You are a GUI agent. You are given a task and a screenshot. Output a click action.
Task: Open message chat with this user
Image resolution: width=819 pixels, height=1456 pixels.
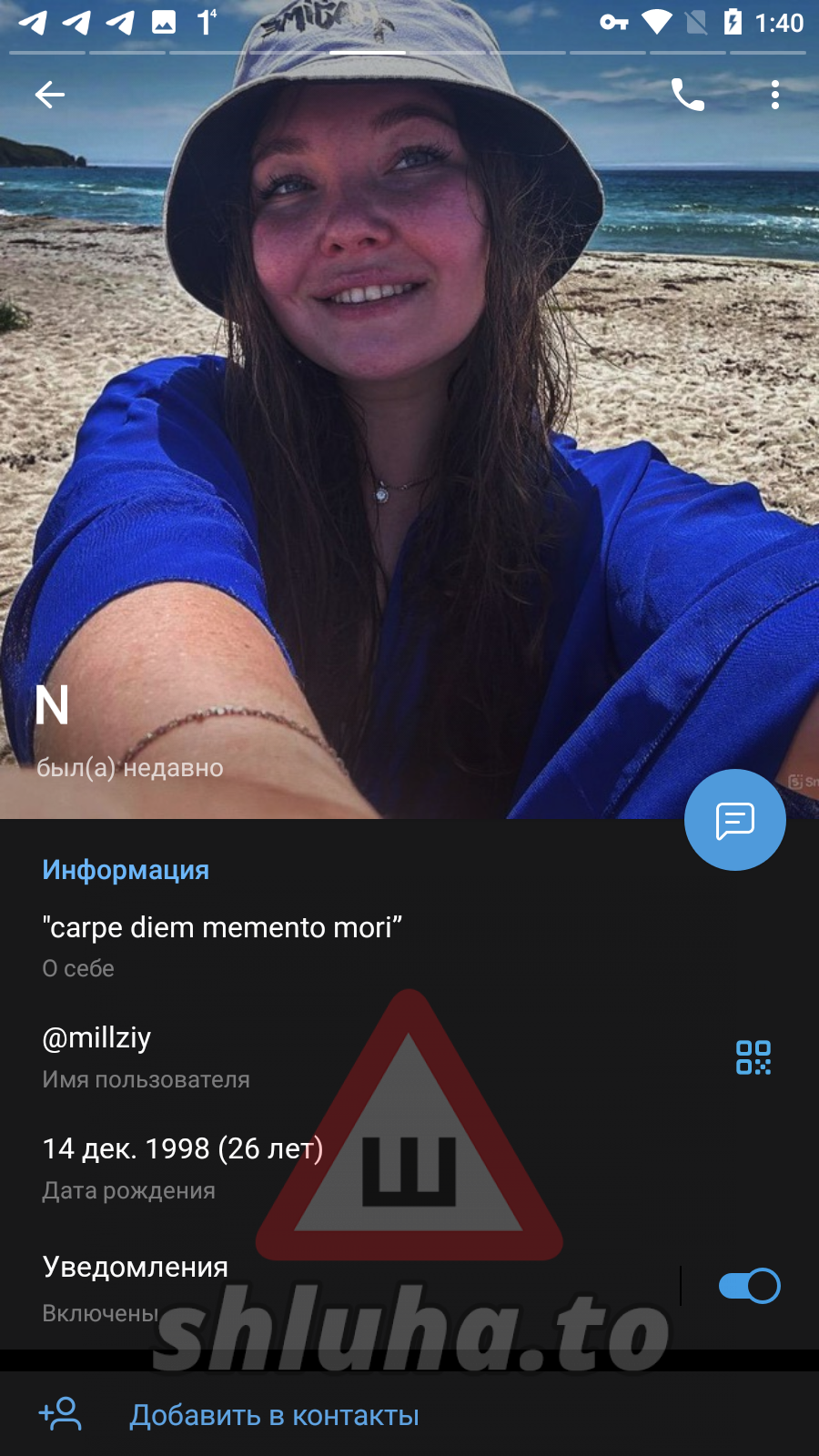734,820
